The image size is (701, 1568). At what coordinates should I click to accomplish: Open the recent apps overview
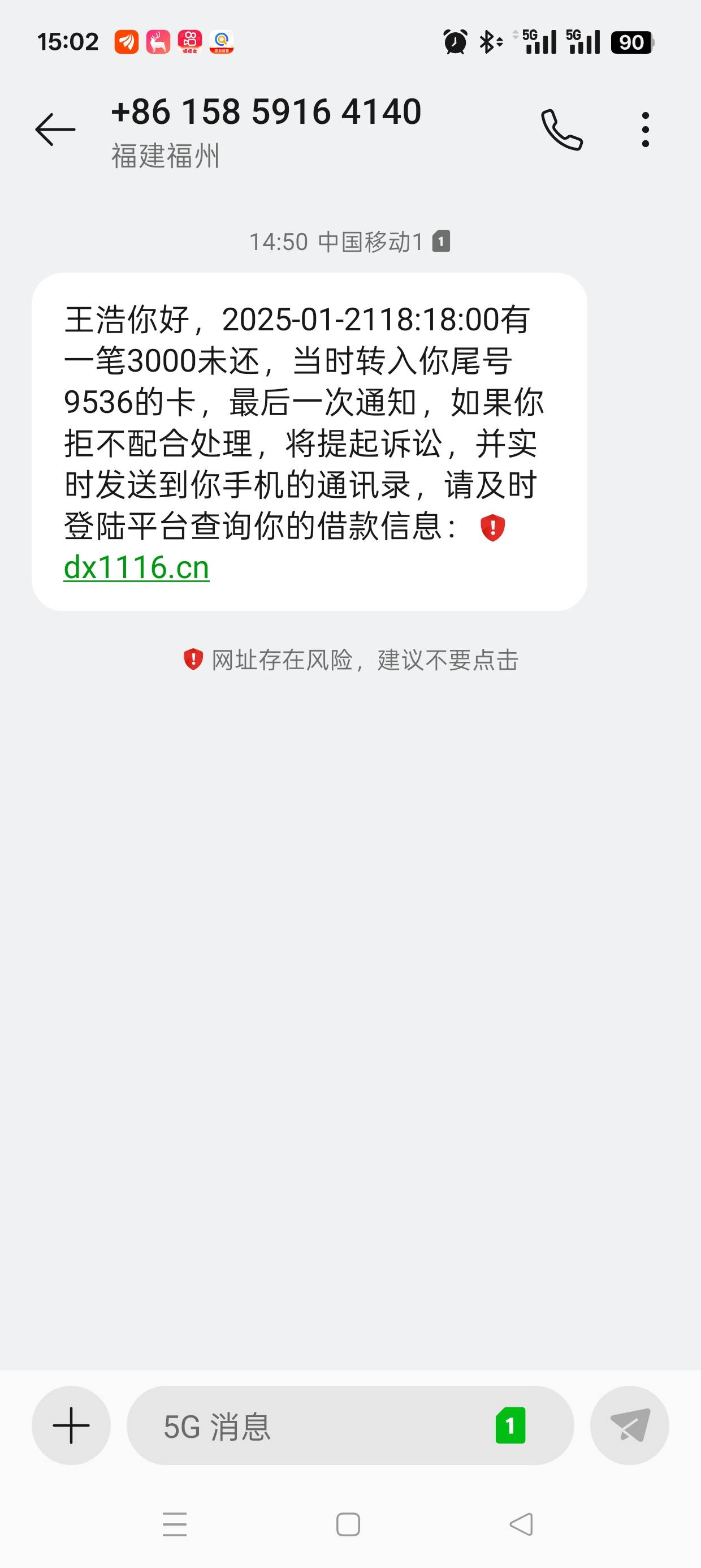pos(175,1525)
